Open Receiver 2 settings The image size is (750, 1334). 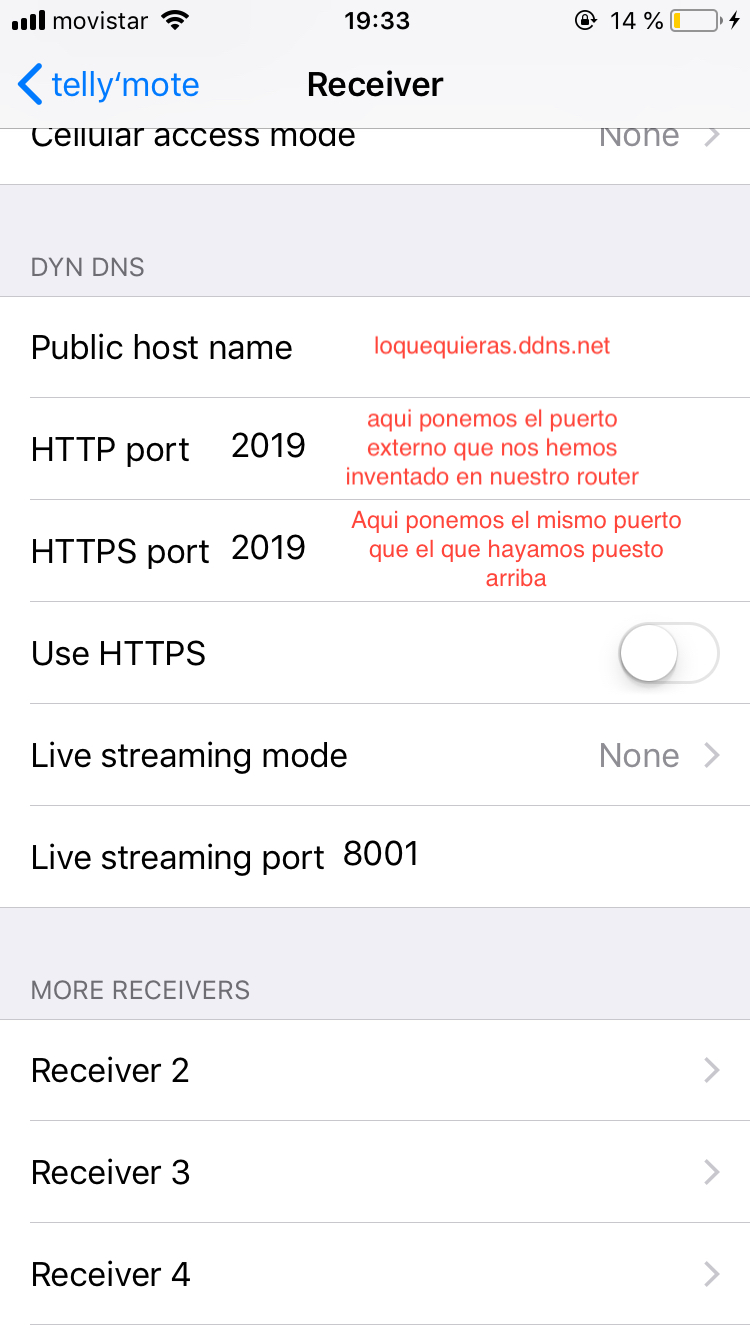(x=375, y=1071)
